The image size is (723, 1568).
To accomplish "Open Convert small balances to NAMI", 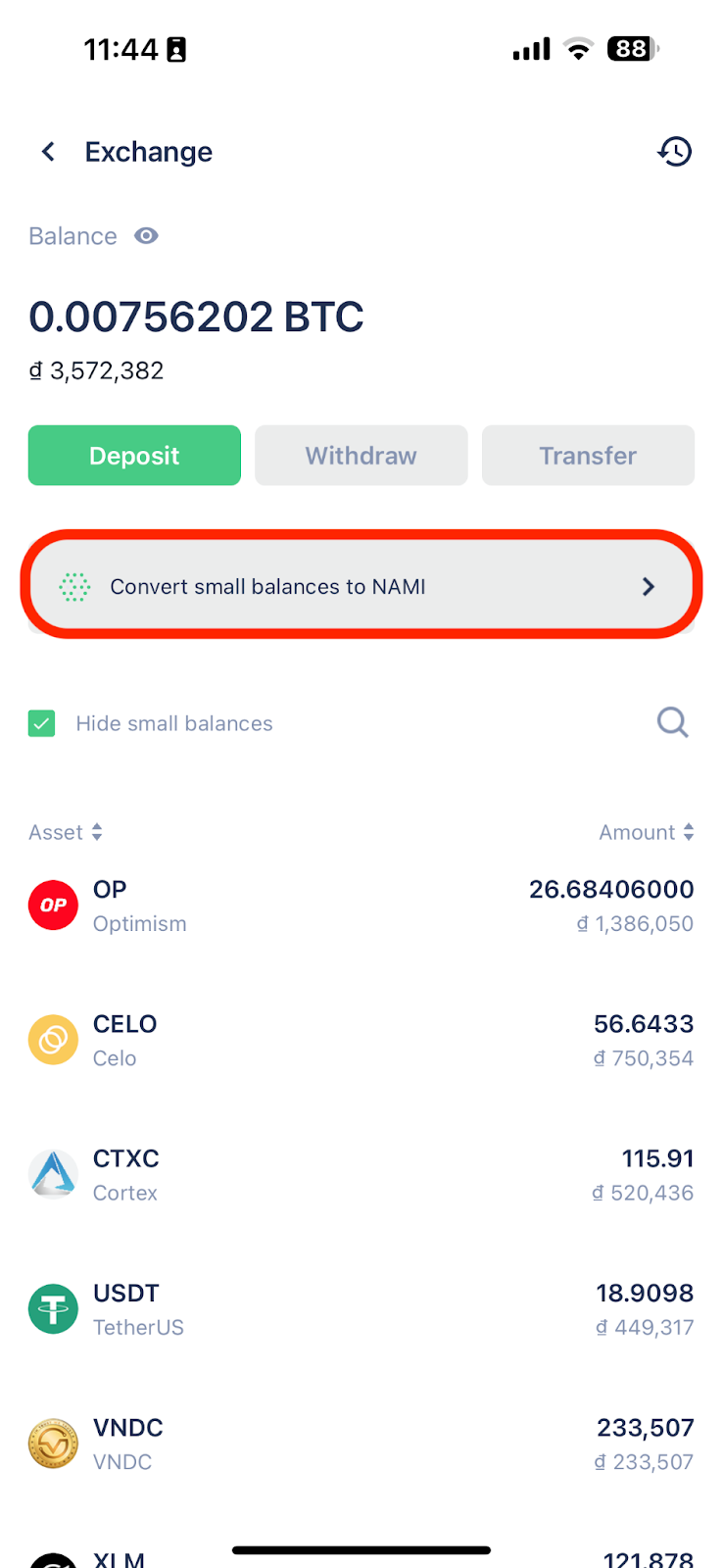I will coord(361,586).
